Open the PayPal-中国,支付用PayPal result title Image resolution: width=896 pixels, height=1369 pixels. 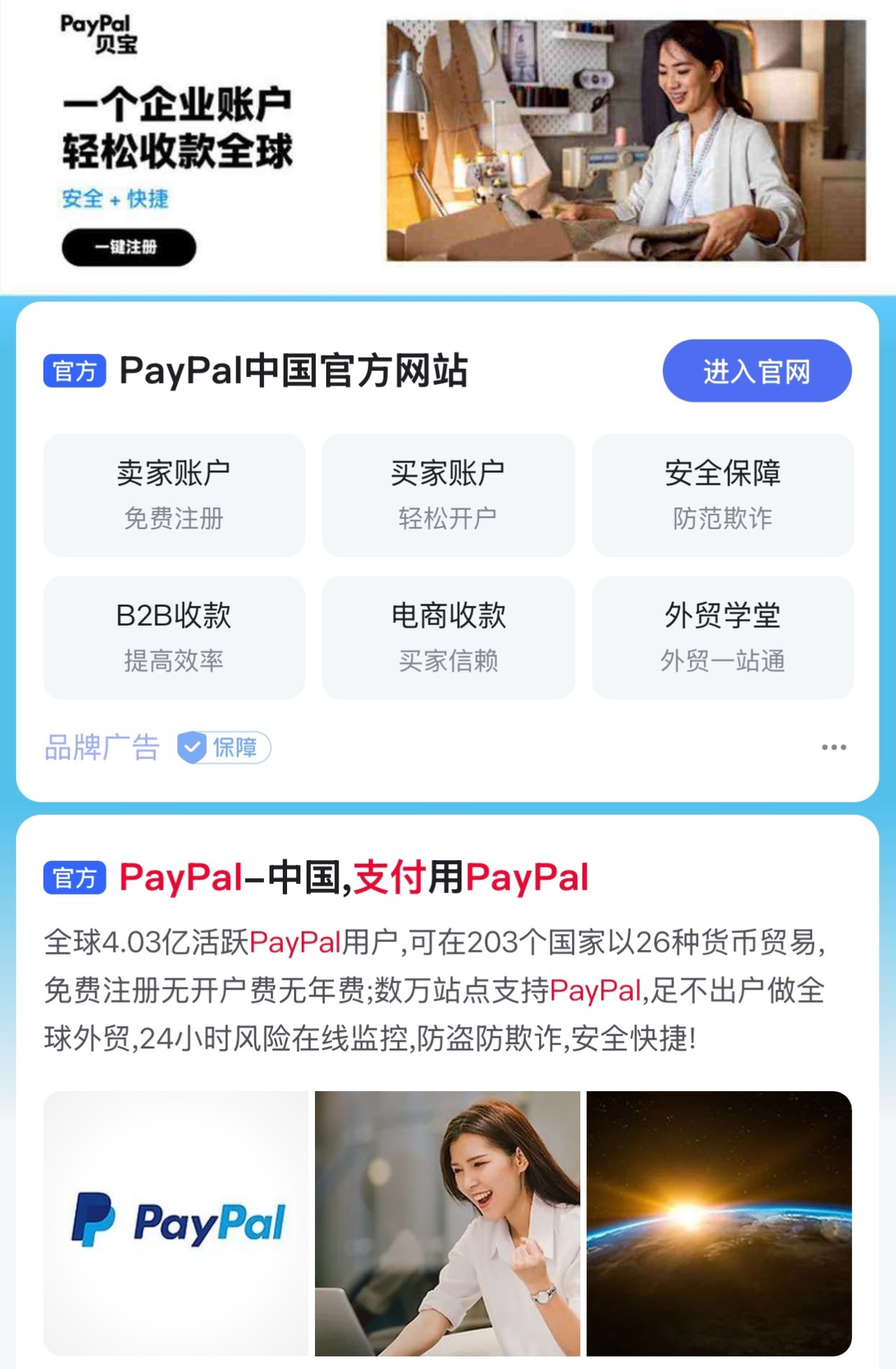pyautogui.click(x=354, y=878)
